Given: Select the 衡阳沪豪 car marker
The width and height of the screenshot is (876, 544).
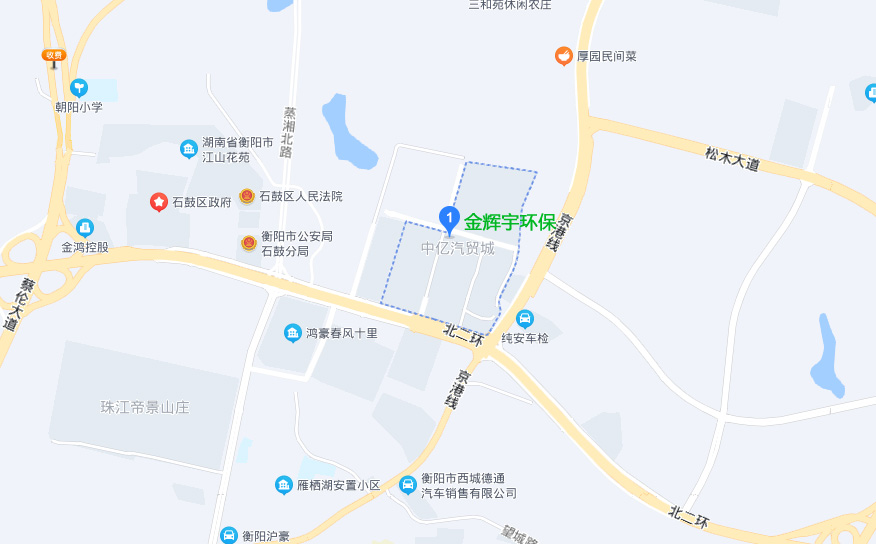Looking at the screenshot, I should pyautogui.click(x=229, y=536).
